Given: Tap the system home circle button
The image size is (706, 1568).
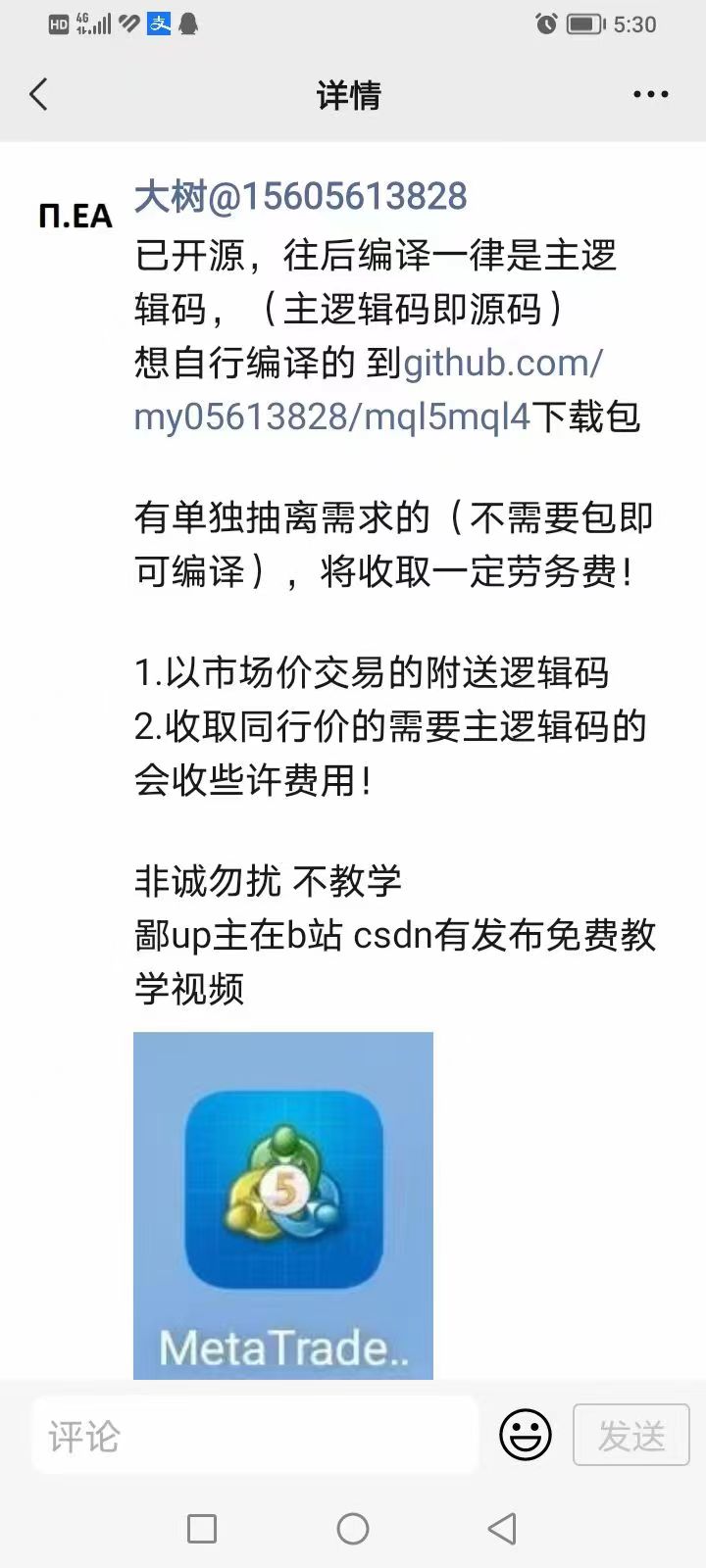Looking at the screenshot, I should [x=353, y=1529].
